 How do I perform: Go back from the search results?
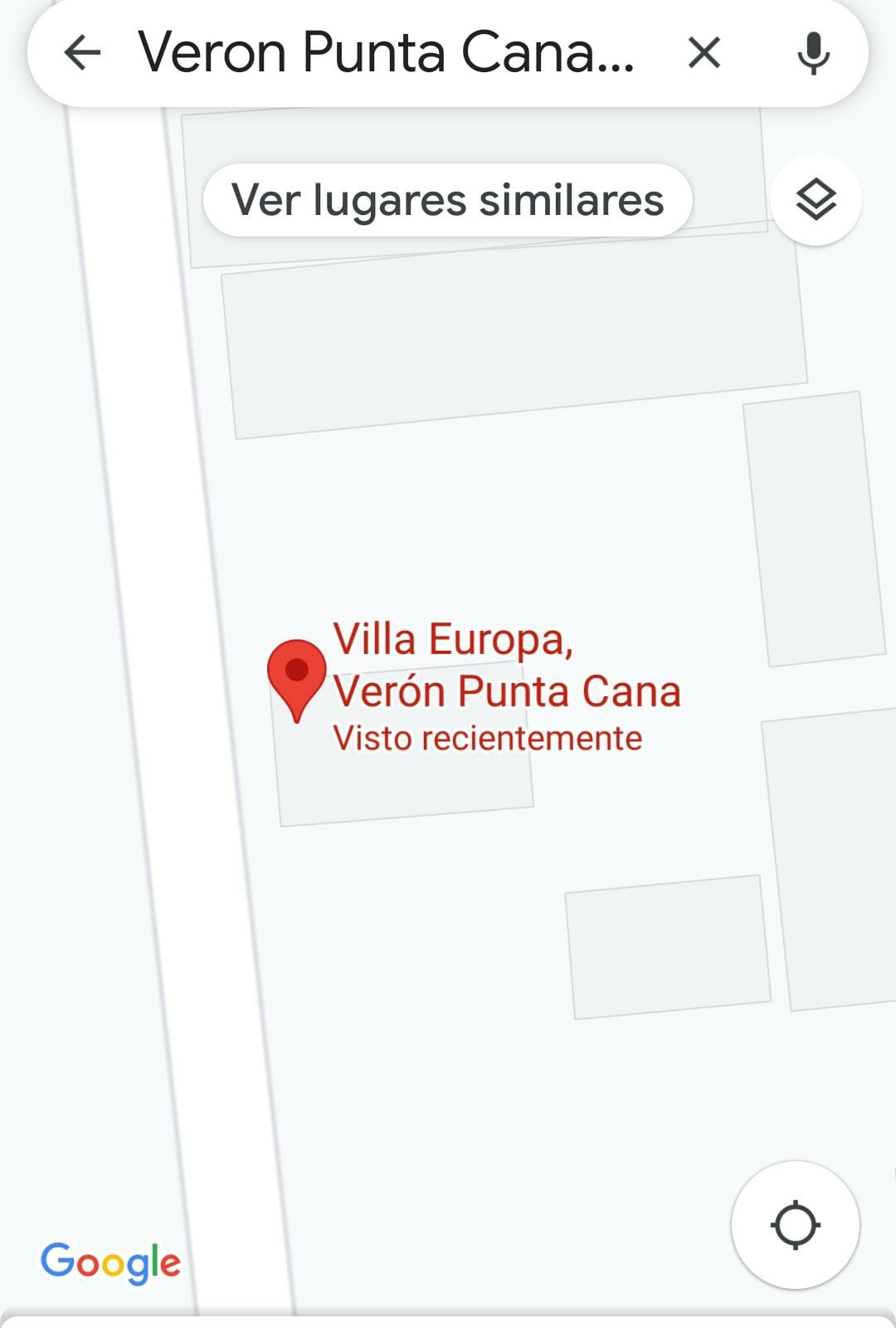(81, 53)
